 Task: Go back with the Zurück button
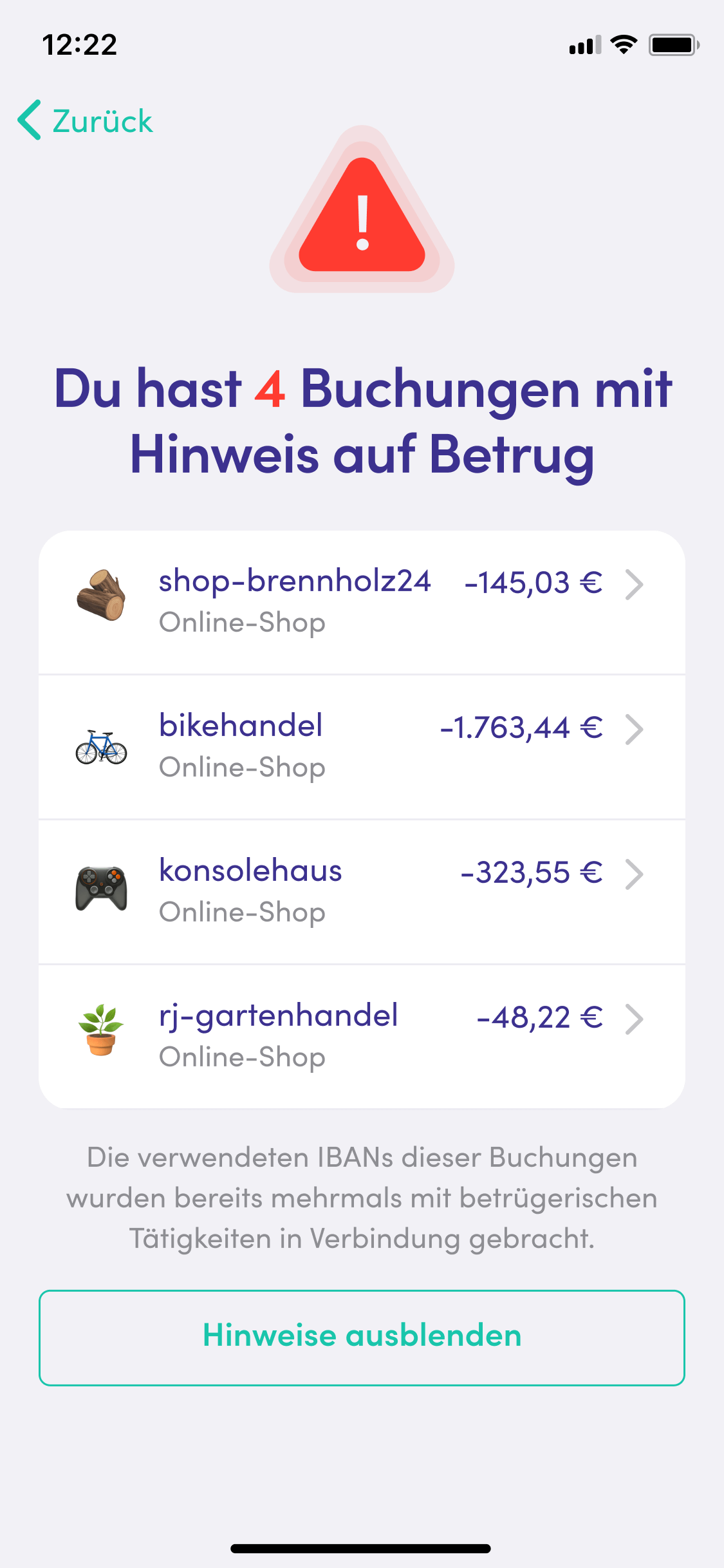[86, 121]
